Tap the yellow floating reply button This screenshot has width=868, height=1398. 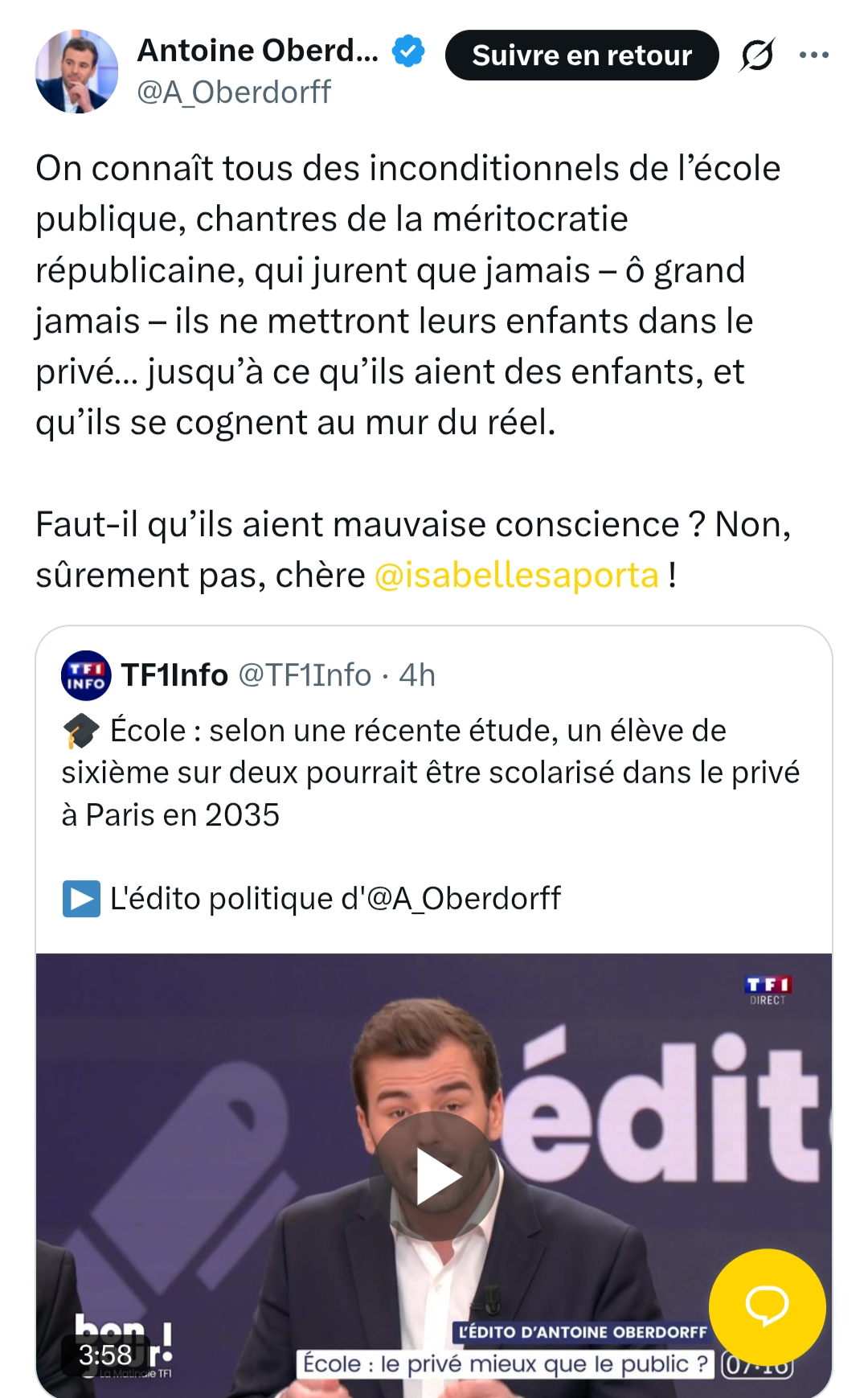[767, 1306]
